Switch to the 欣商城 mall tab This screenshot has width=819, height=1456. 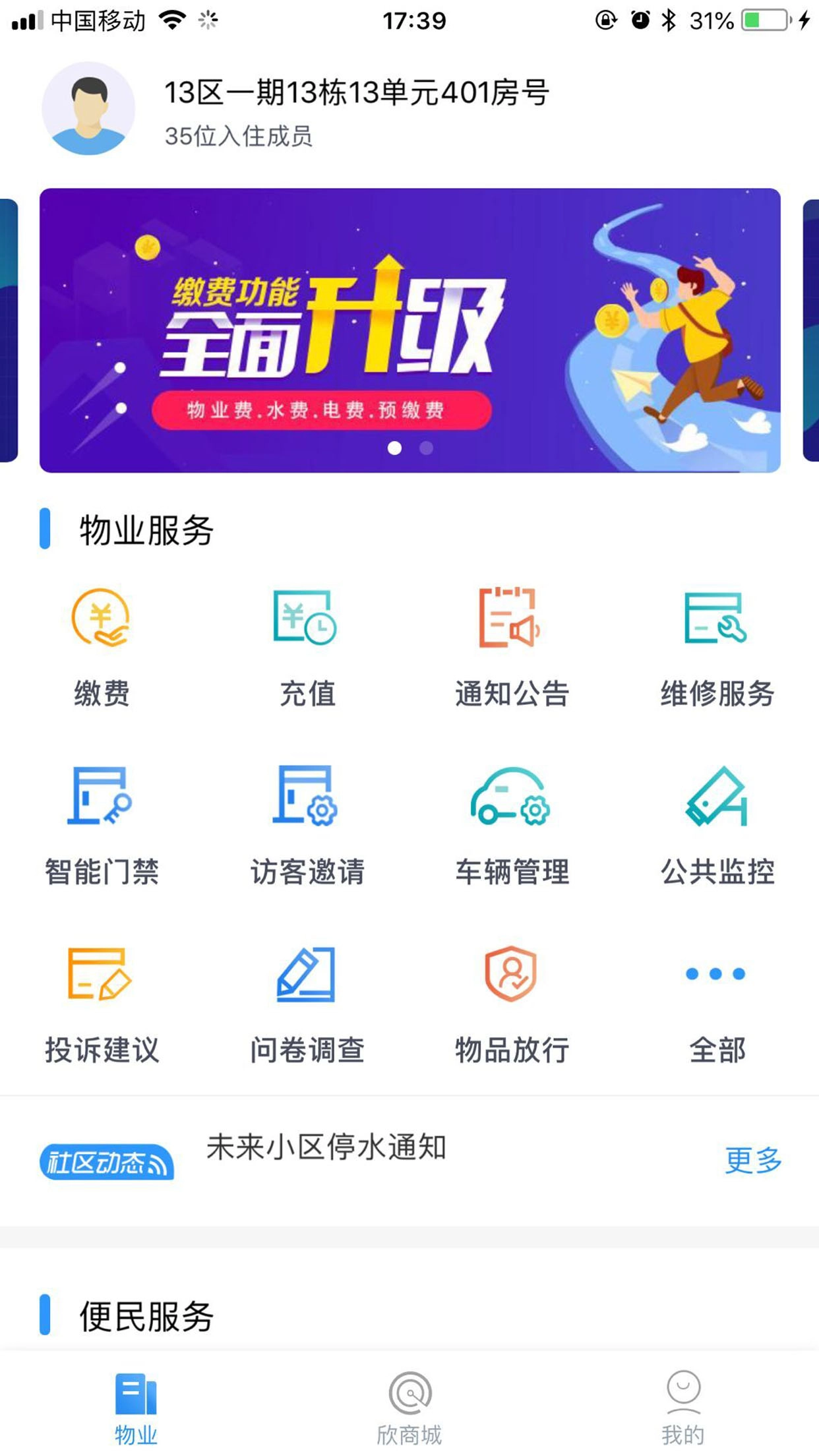409,1405
